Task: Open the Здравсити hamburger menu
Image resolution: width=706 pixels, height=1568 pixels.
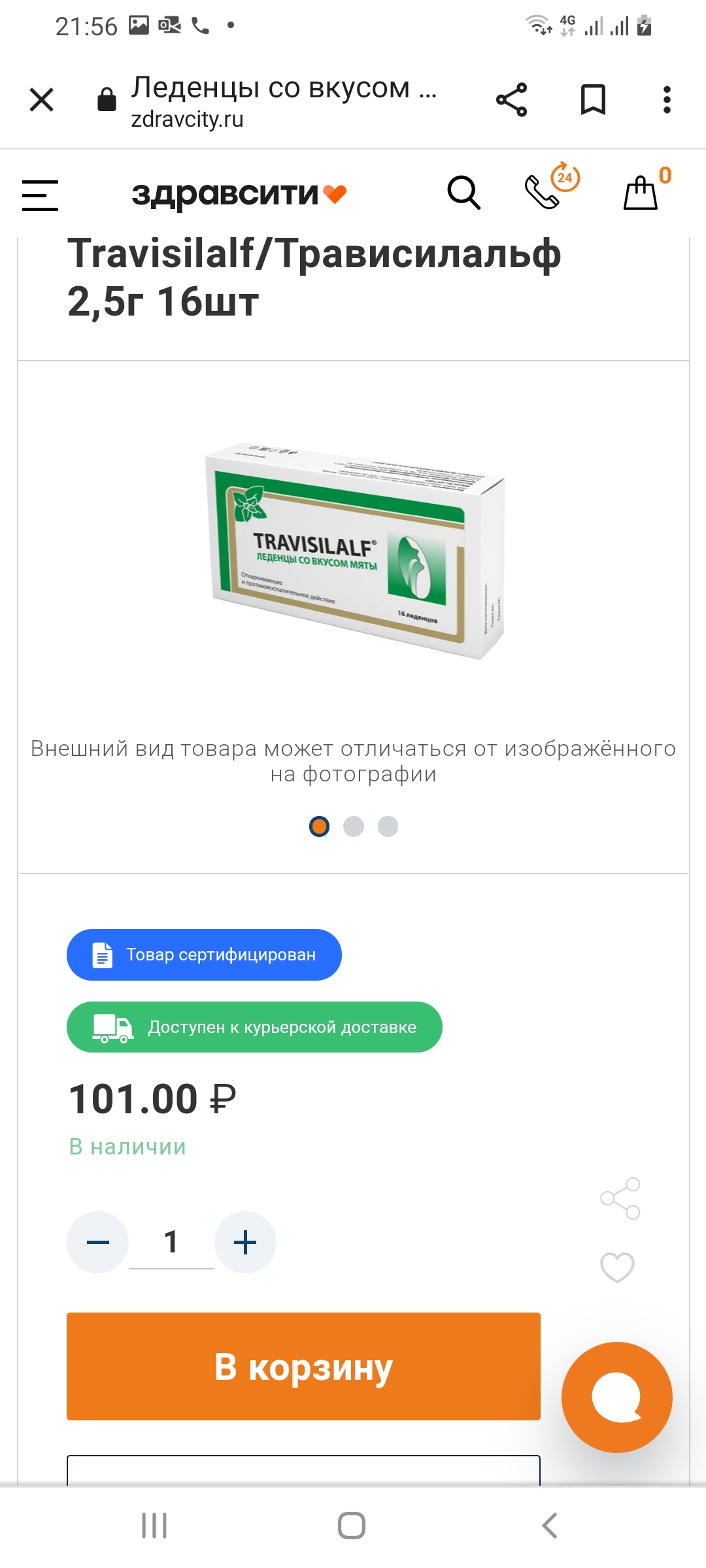Action: (40, 195)
